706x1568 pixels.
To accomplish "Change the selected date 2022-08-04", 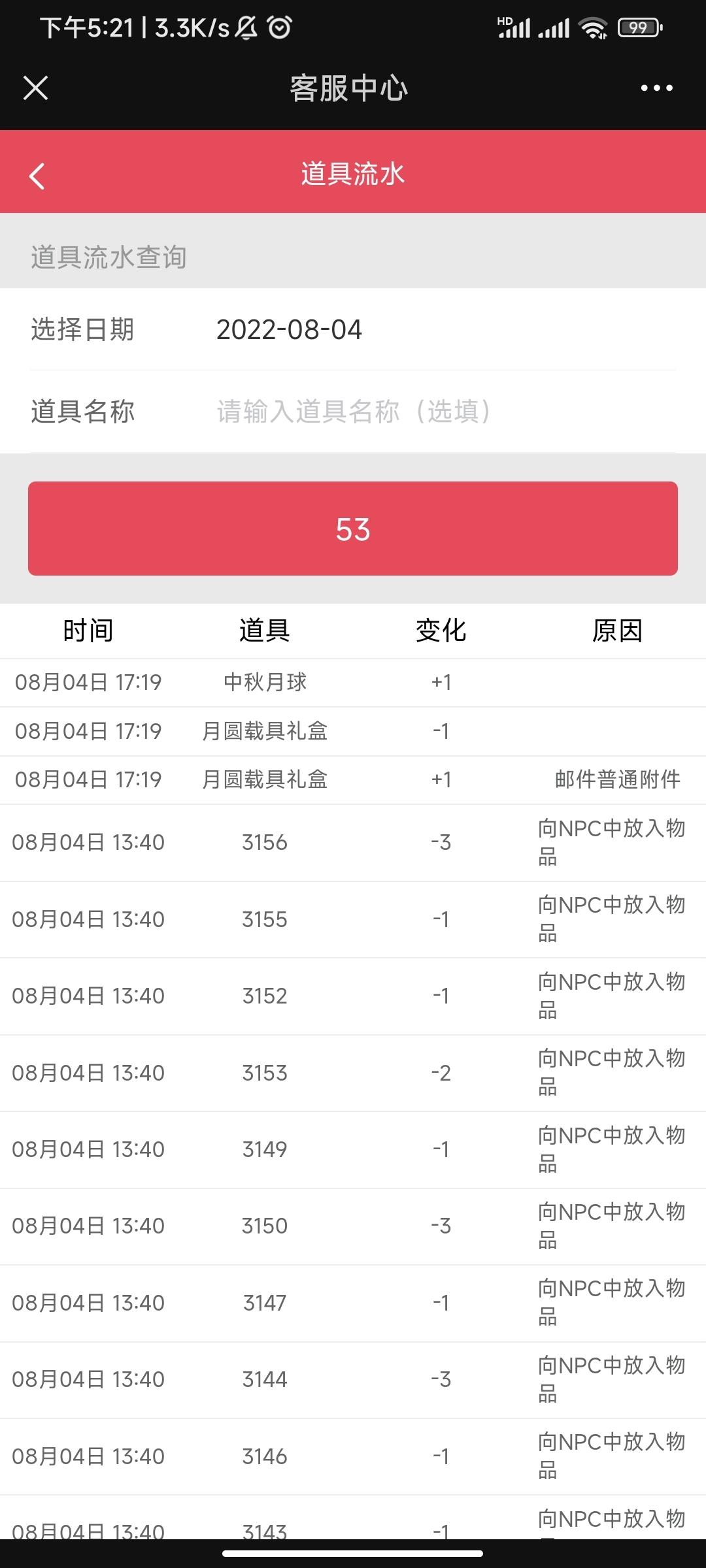I will pyautogui.click(x=289, y=329).
